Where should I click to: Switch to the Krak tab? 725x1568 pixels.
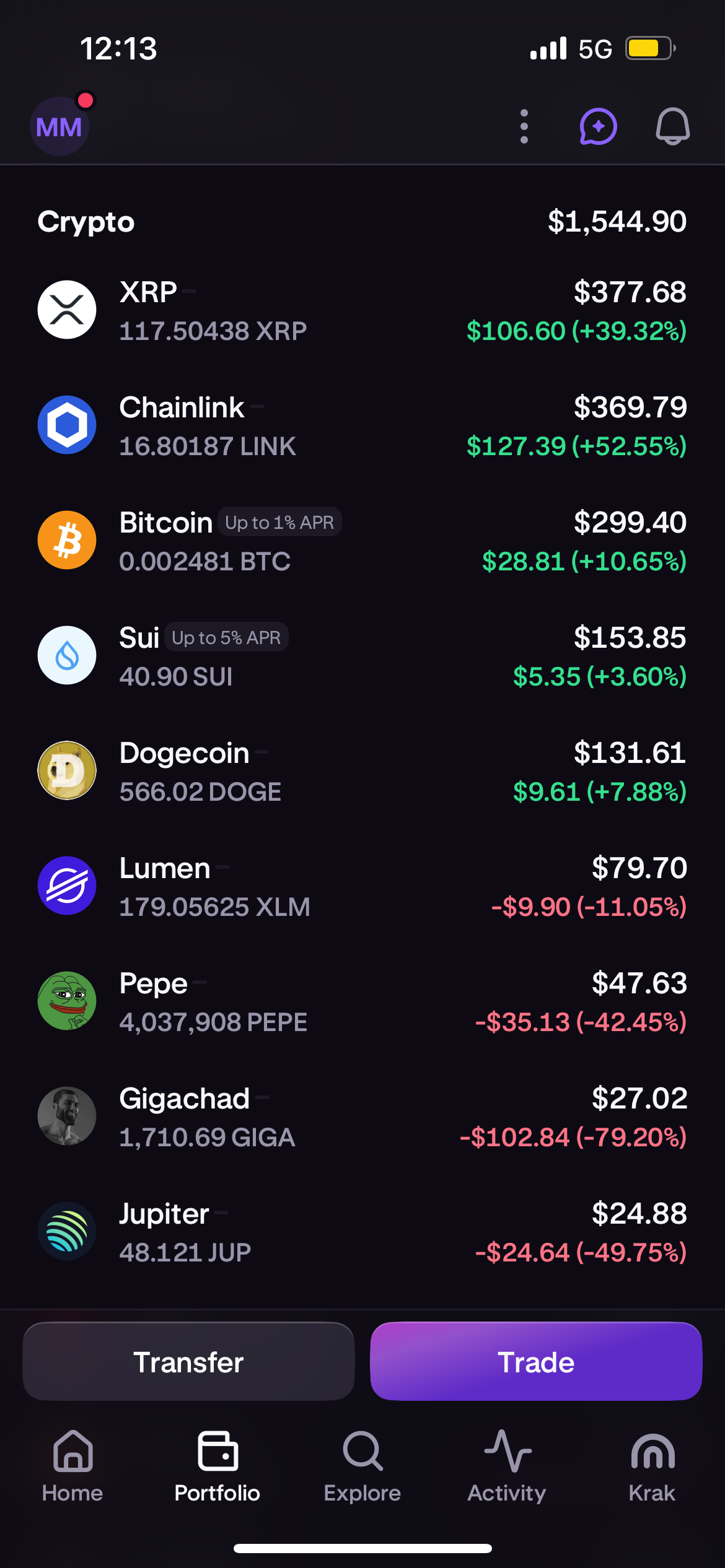click(652, 1466)
